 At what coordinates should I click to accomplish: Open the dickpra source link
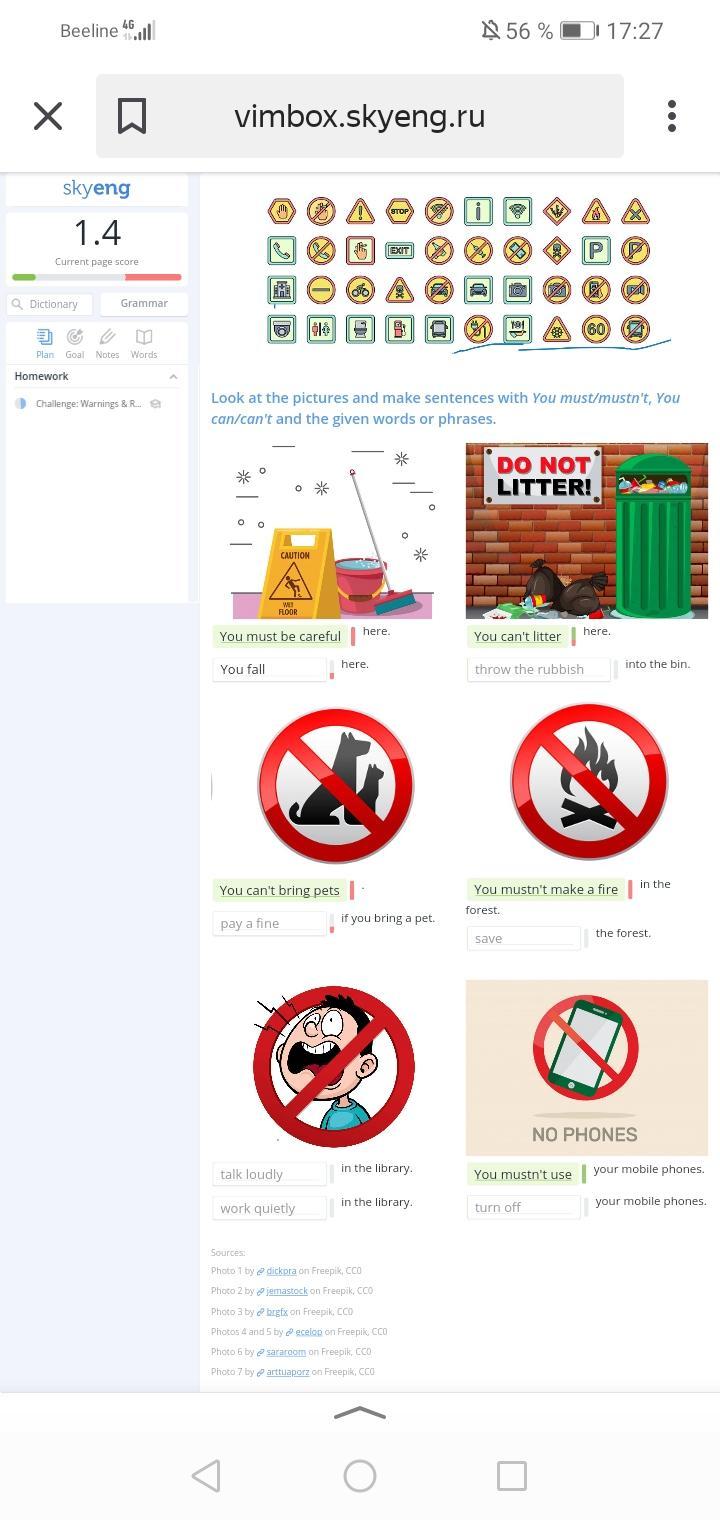[281, 1271]
